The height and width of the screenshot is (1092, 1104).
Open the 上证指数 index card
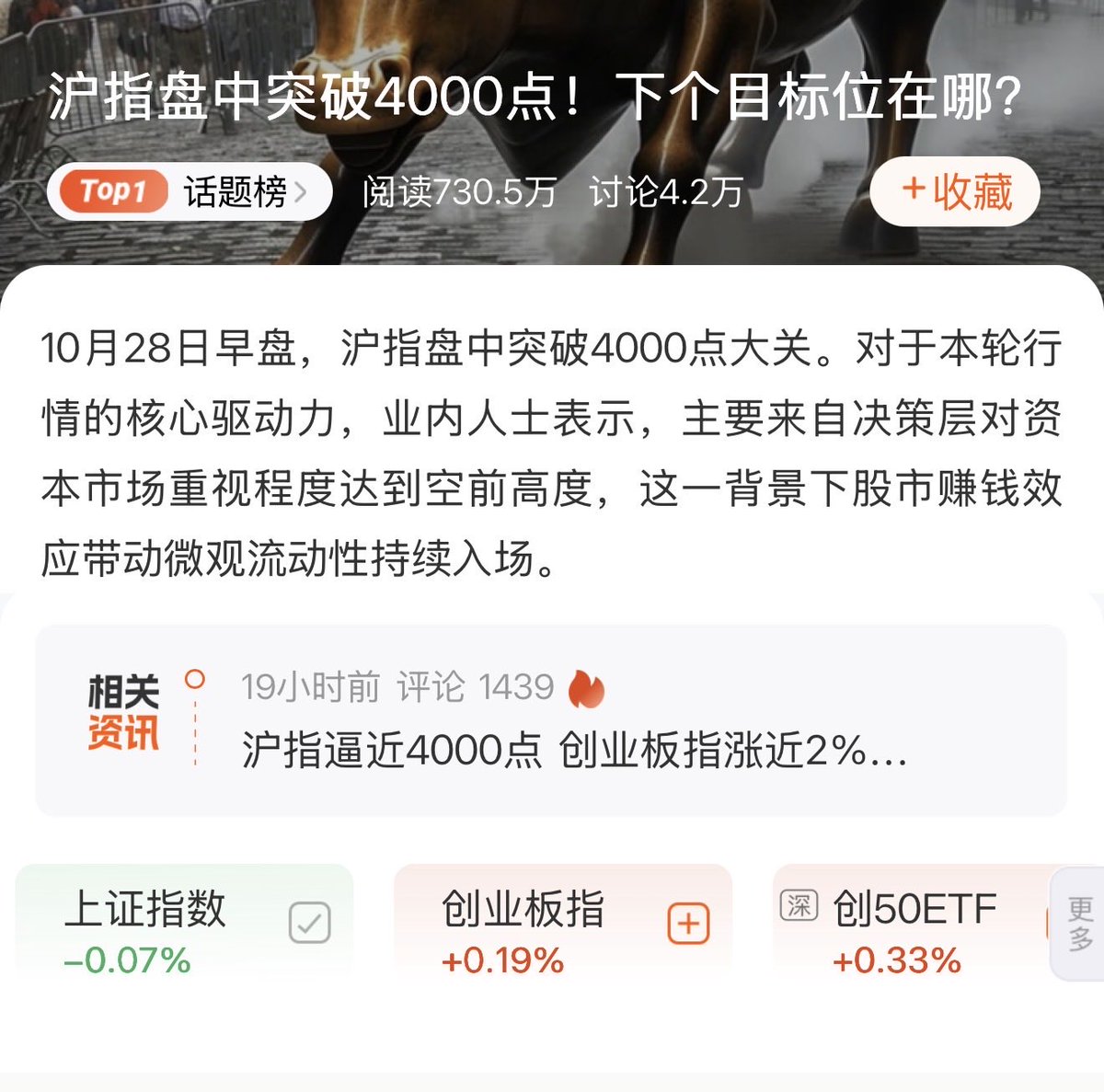click(x=147, y=929)
